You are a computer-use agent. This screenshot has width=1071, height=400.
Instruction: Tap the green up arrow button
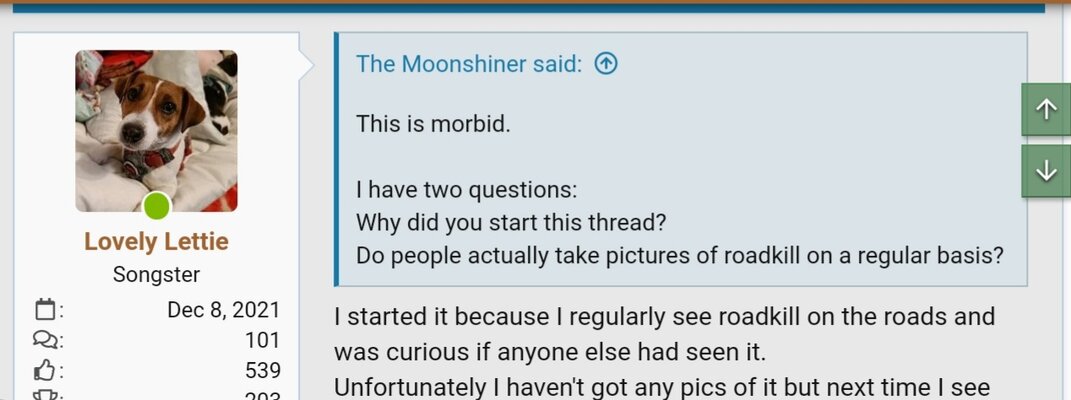point(1046,110)
